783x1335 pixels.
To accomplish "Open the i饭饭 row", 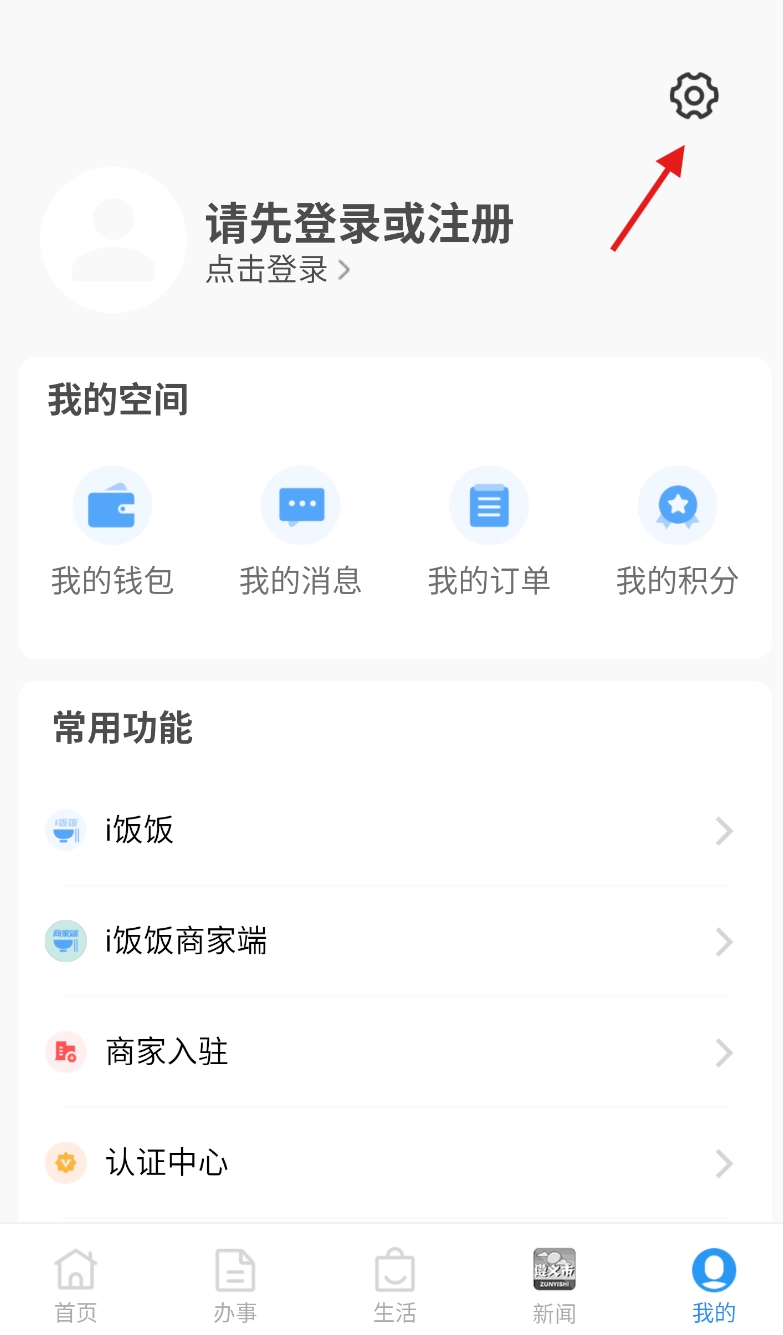I will [390, 830].
